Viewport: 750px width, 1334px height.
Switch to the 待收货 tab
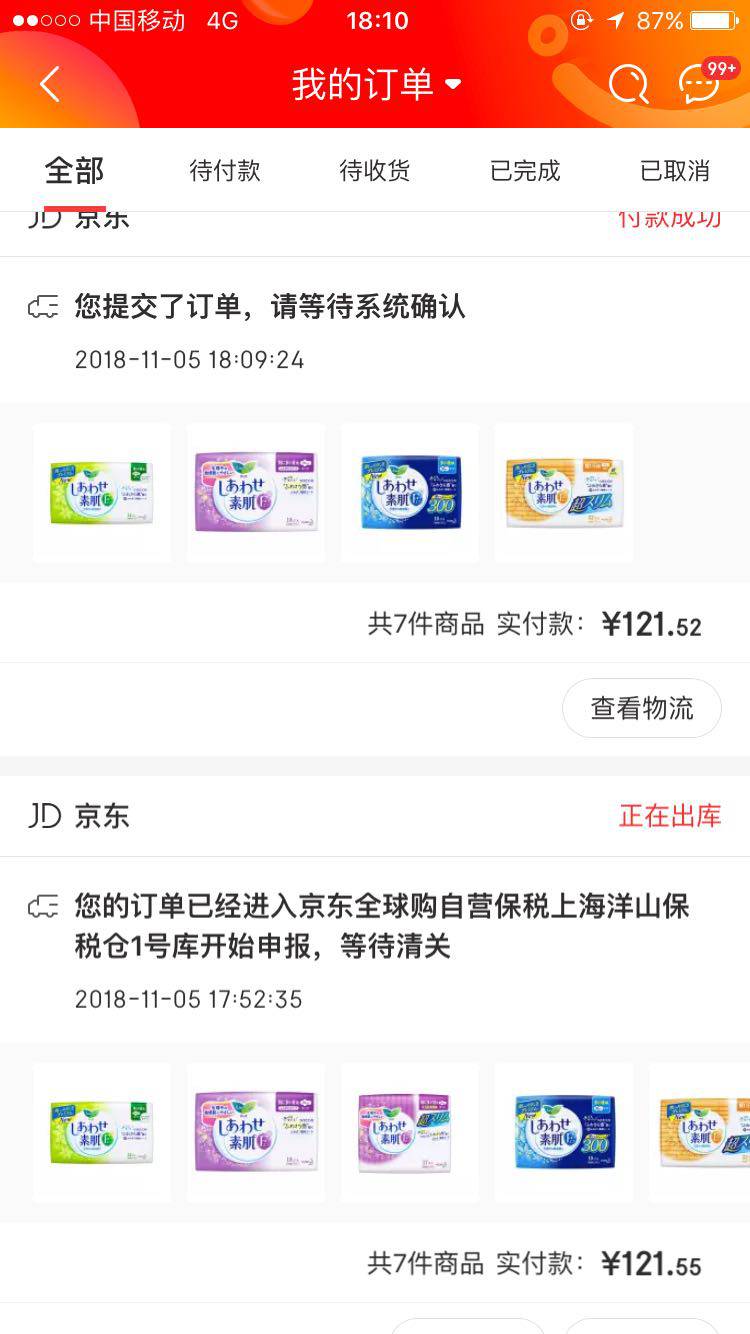375,171
